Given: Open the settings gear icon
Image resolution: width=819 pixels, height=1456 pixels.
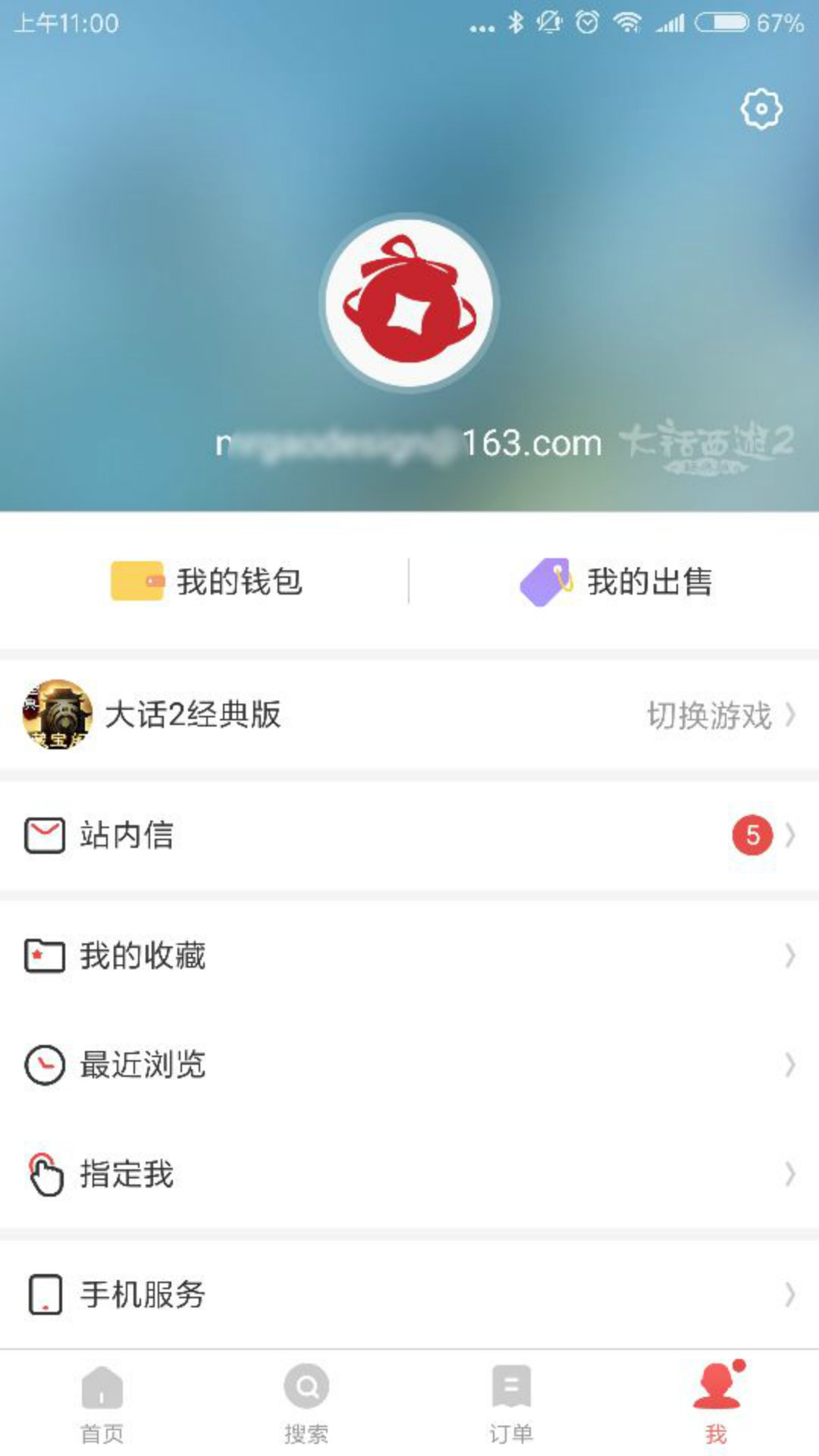Looking at the screenshot, I should click(x=761, y=109).
